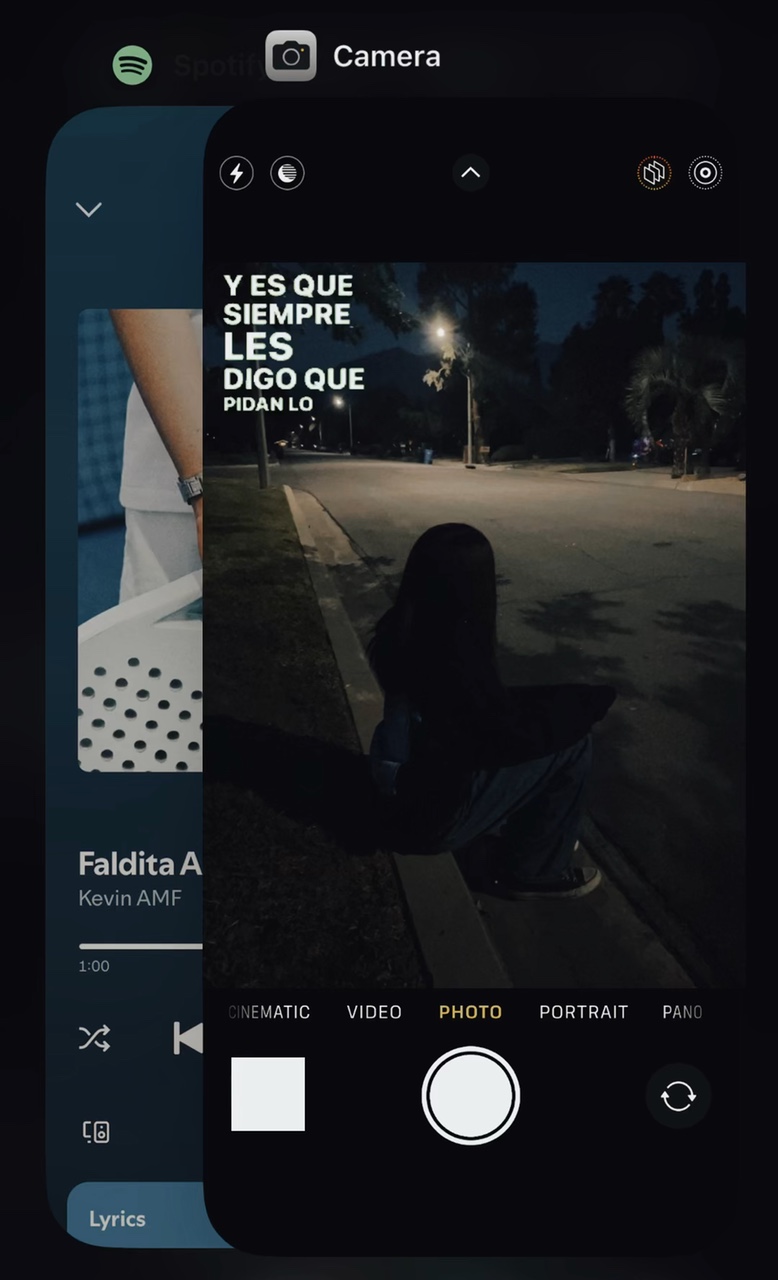
Task: Collapse the Spotify Now Playing view
Action: click(88, 209)
